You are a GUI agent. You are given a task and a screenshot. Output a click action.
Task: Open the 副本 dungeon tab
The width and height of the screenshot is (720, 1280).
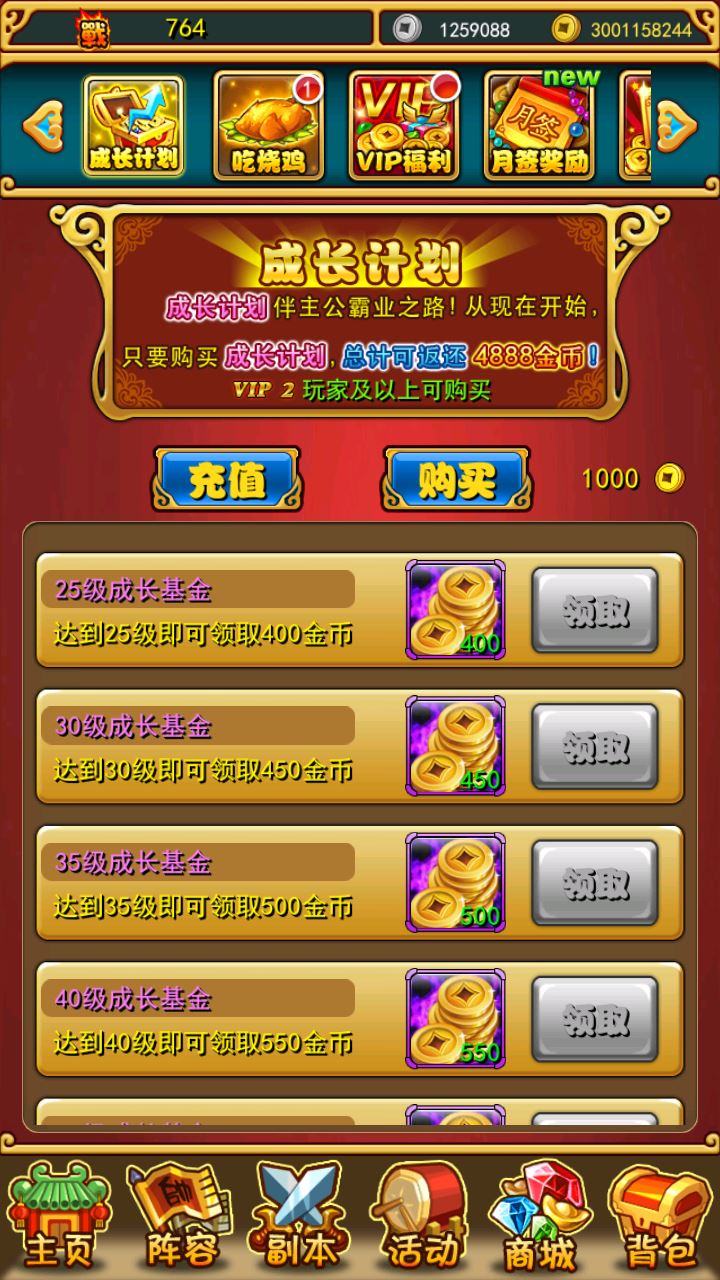tap(300, 1215)
